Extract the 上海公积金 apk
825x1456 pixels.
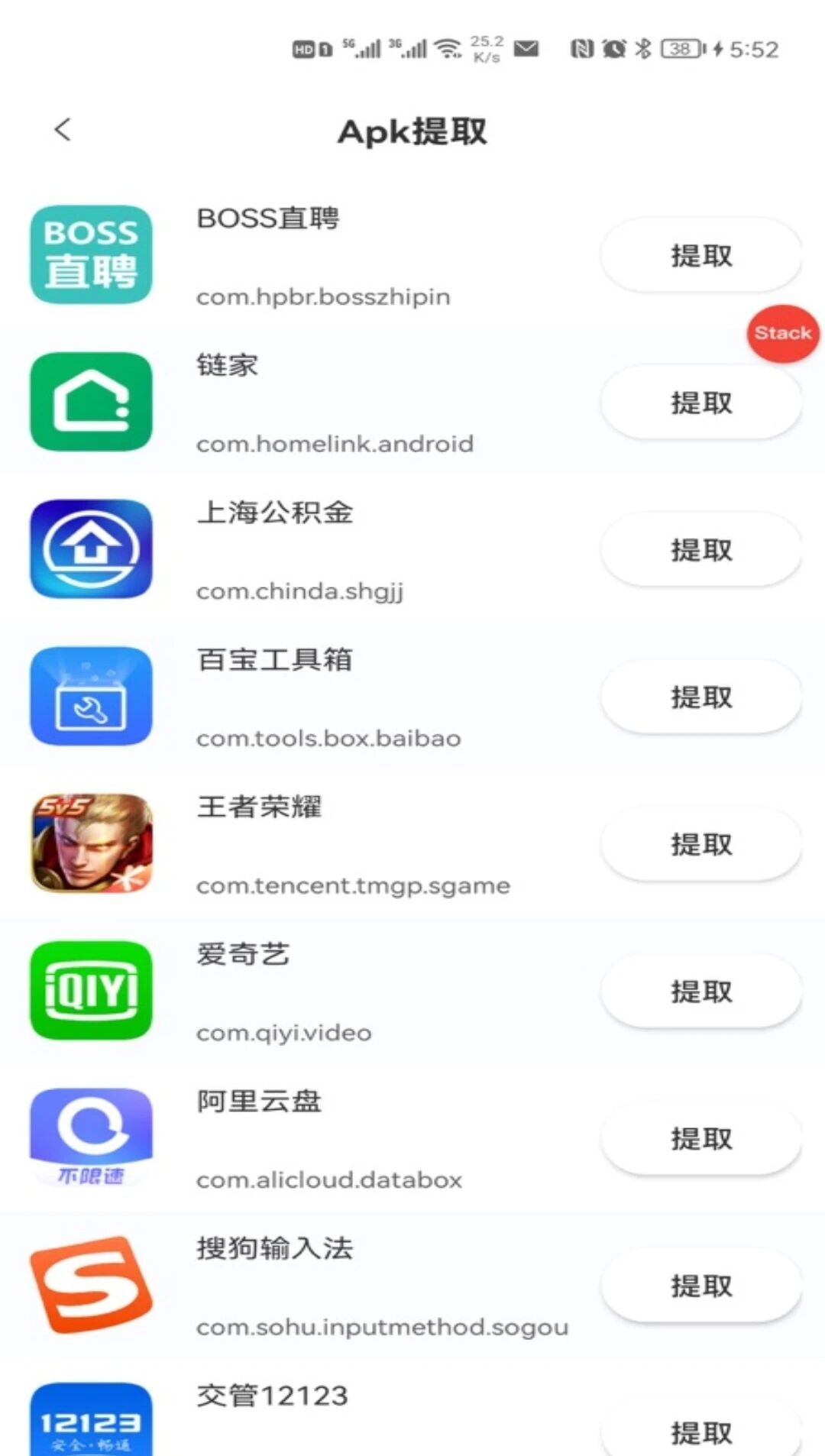700,549
